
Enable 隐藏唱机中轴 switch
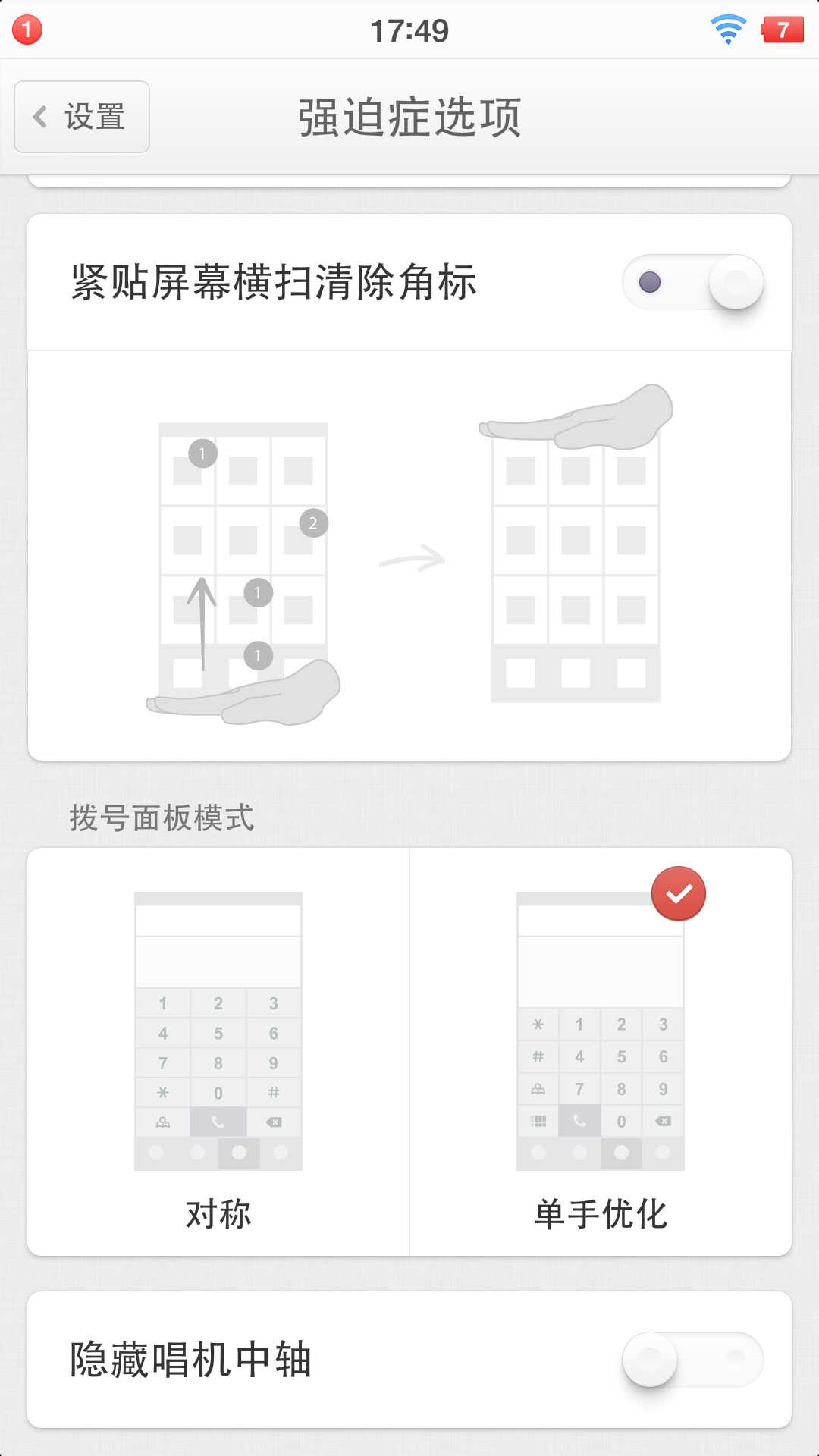pyautogui.click(x=692, y=1360)
